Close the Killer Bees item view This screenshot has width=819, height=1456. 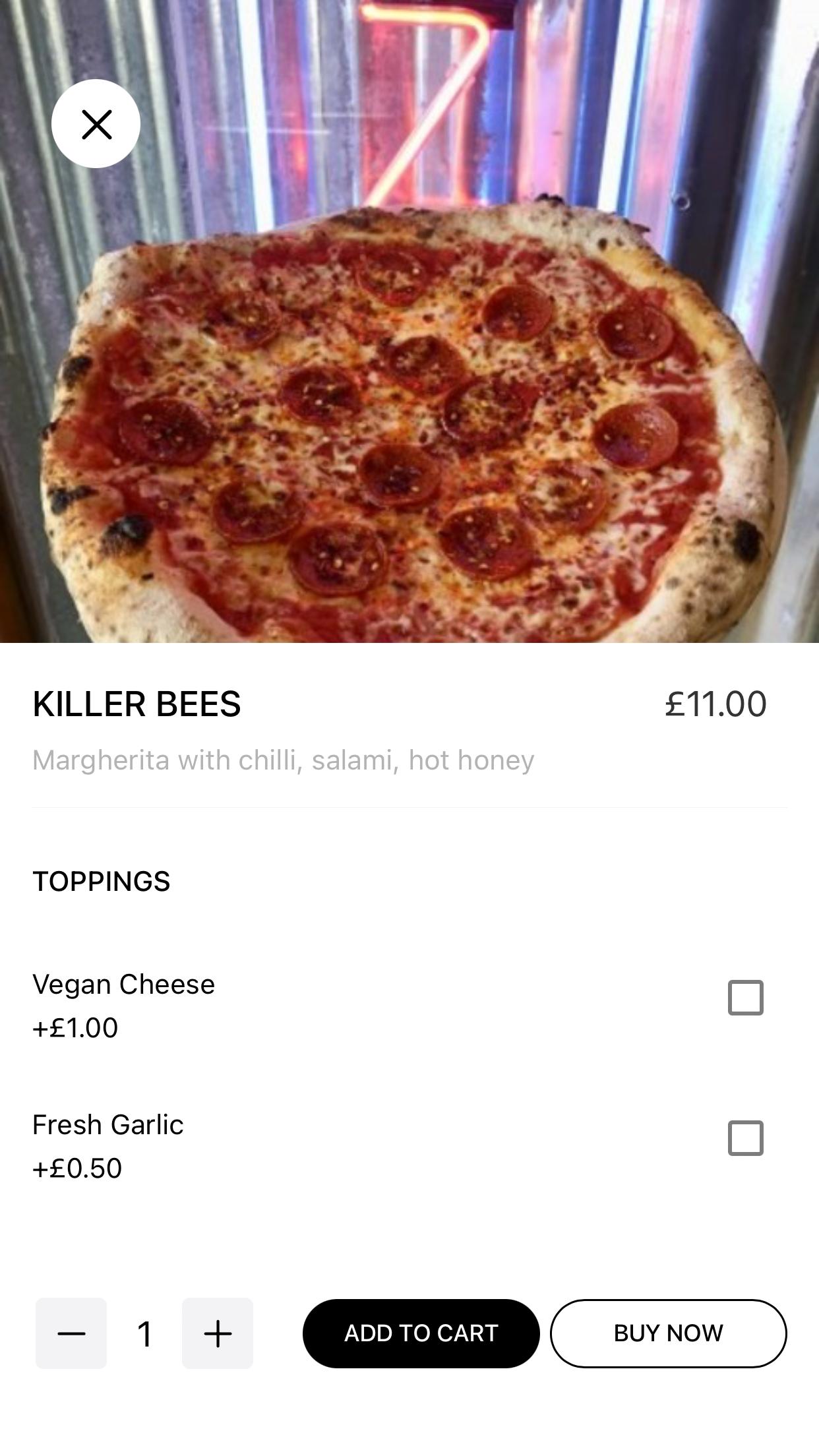(96, 124)
